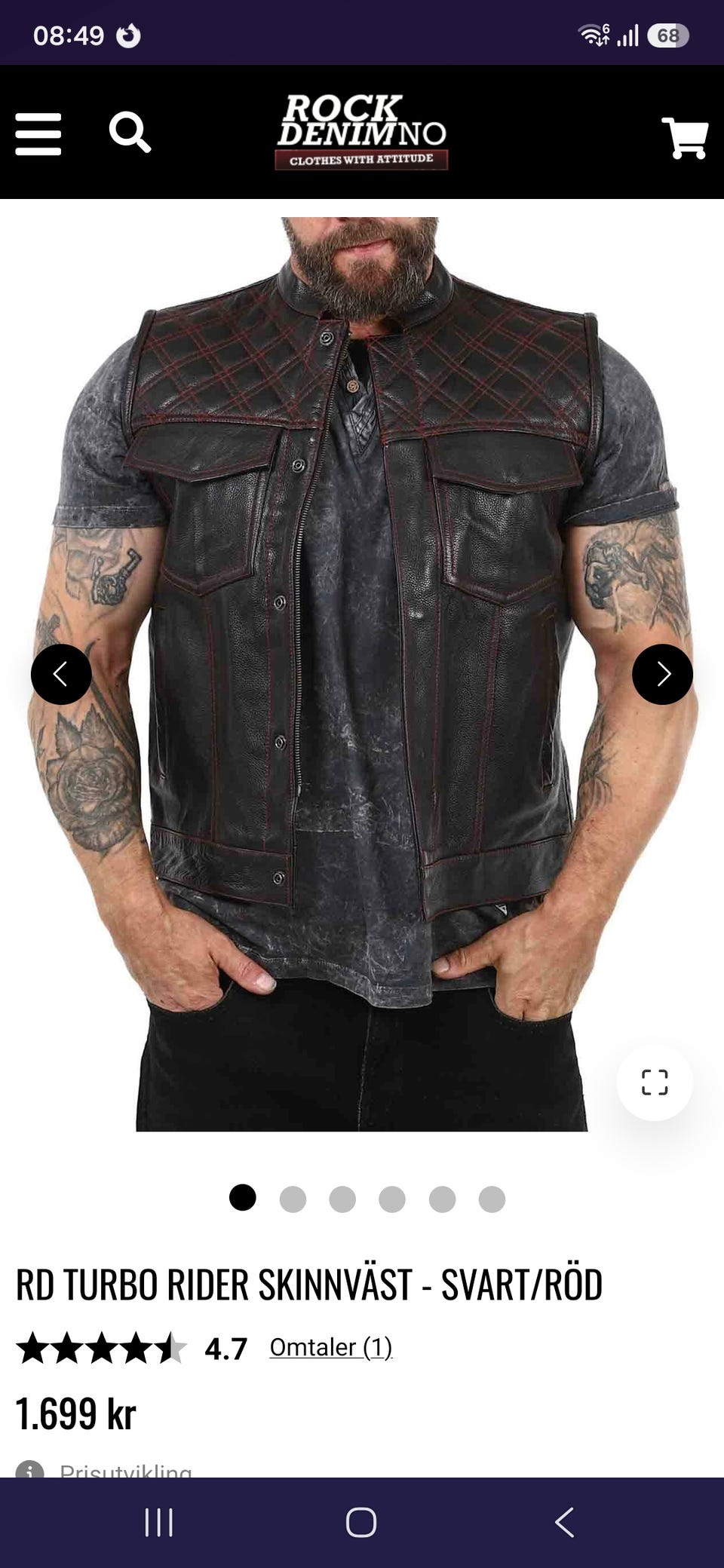Open the Omtaler (1) reviews link
724x1568 pixels.
point(331,1347)
